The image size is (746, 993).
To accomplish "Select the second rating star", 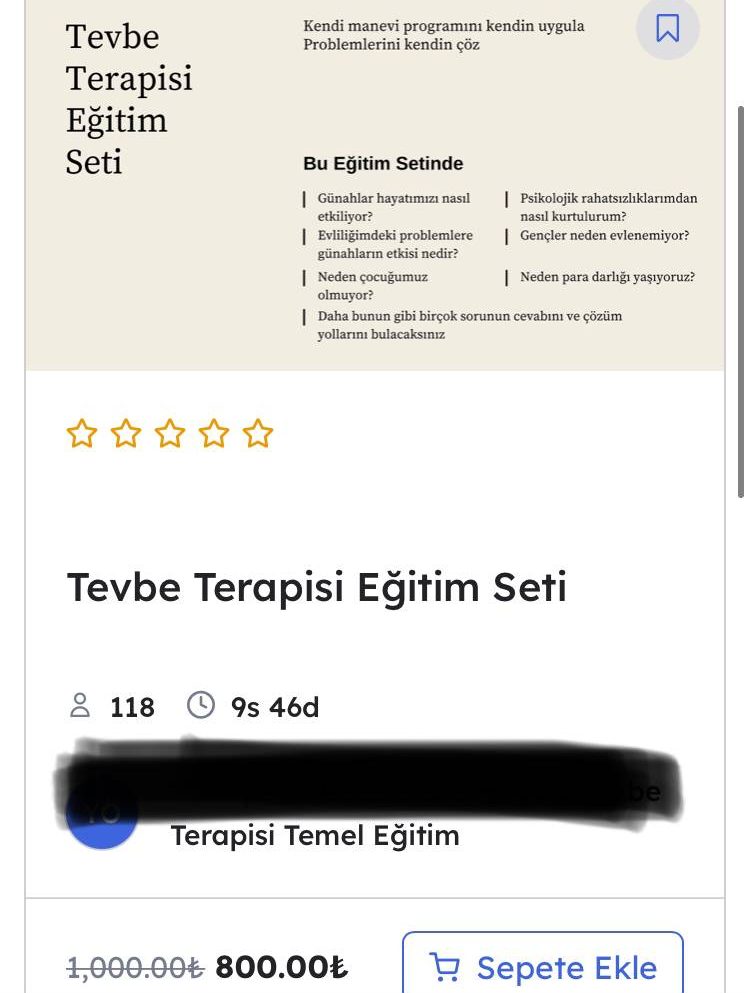I will point(125,433).
